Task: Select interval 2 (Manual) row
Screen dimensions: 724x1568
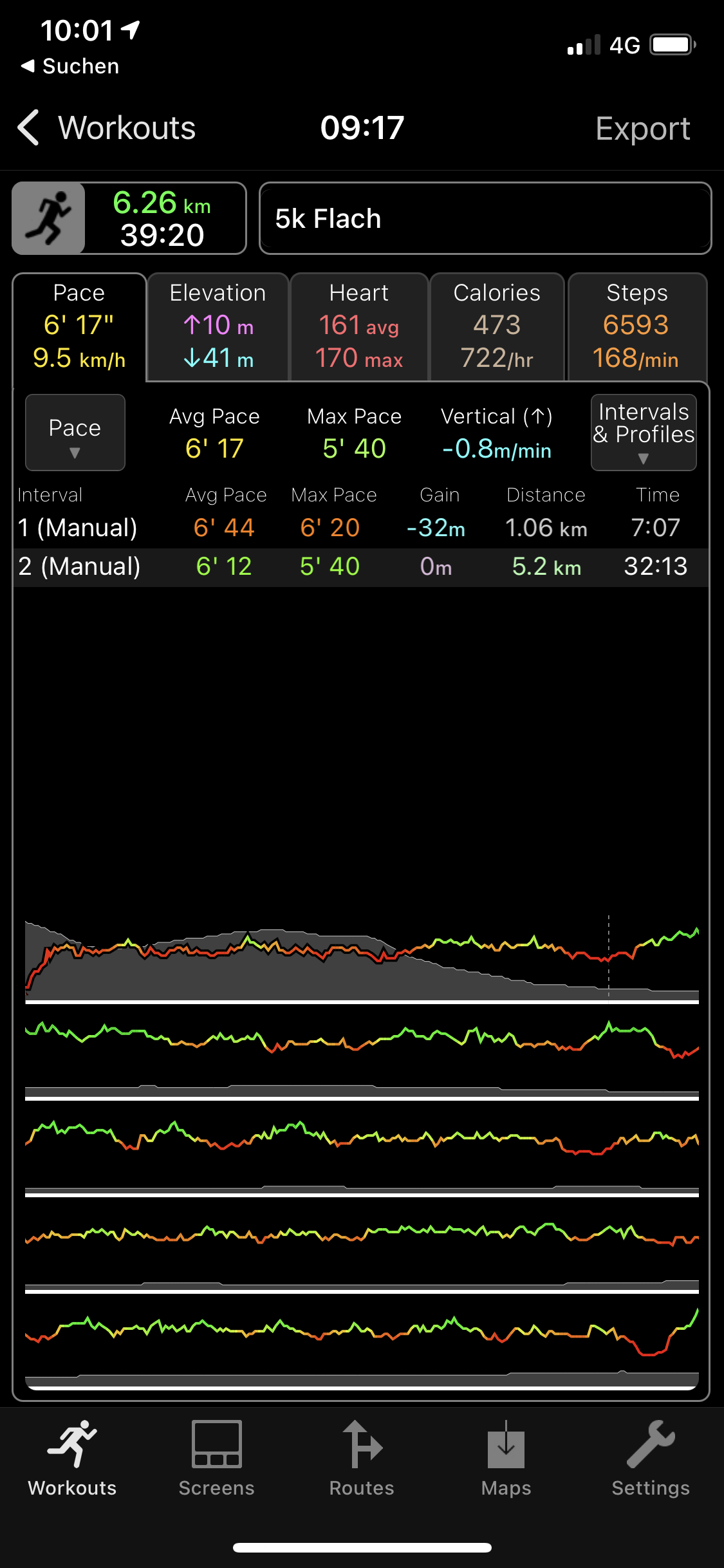Action: pyautogui.click(x=360, y=566)
